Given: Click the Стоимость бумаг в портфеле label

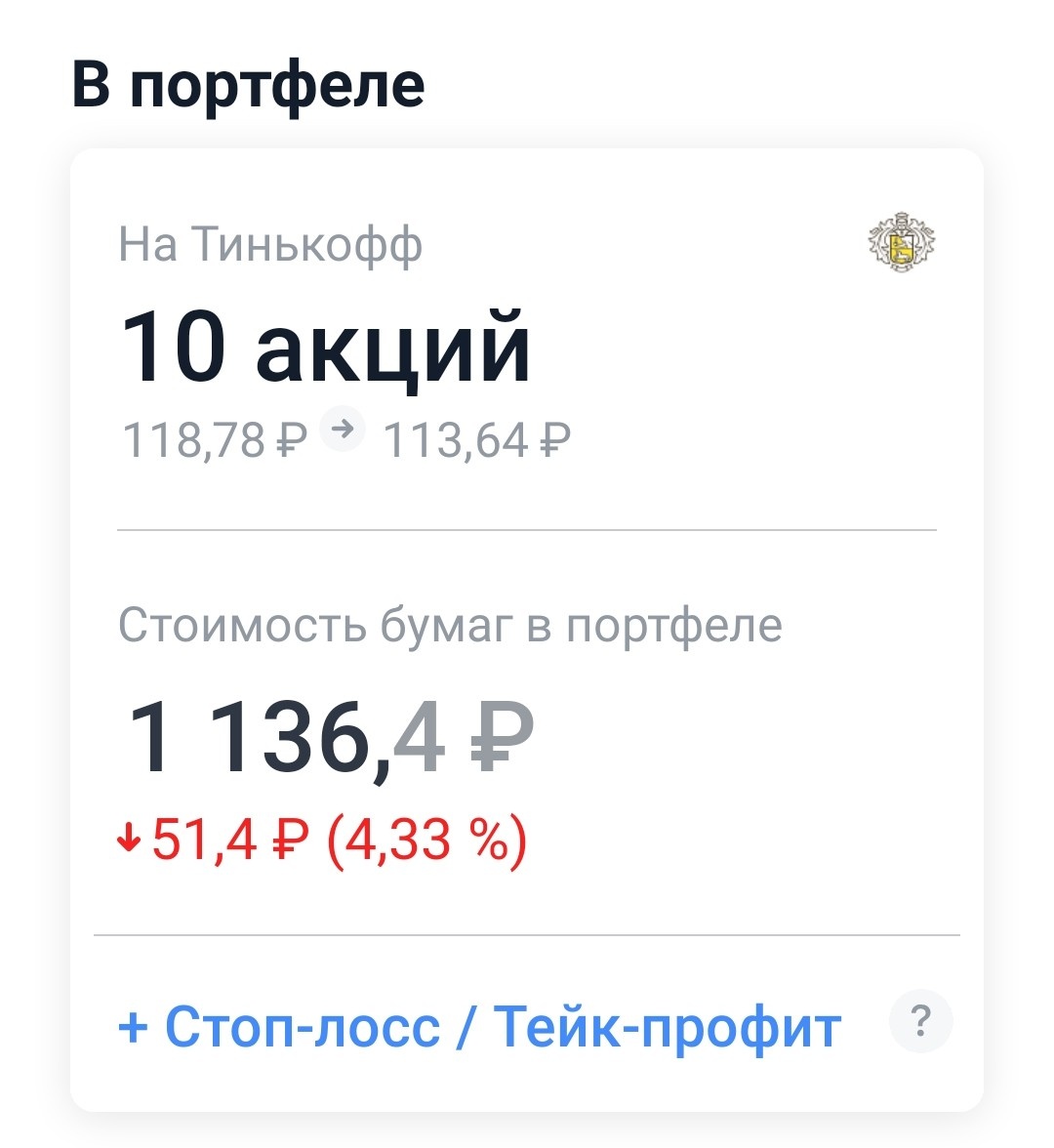Looking at the screenshot, I should (448, 628).
